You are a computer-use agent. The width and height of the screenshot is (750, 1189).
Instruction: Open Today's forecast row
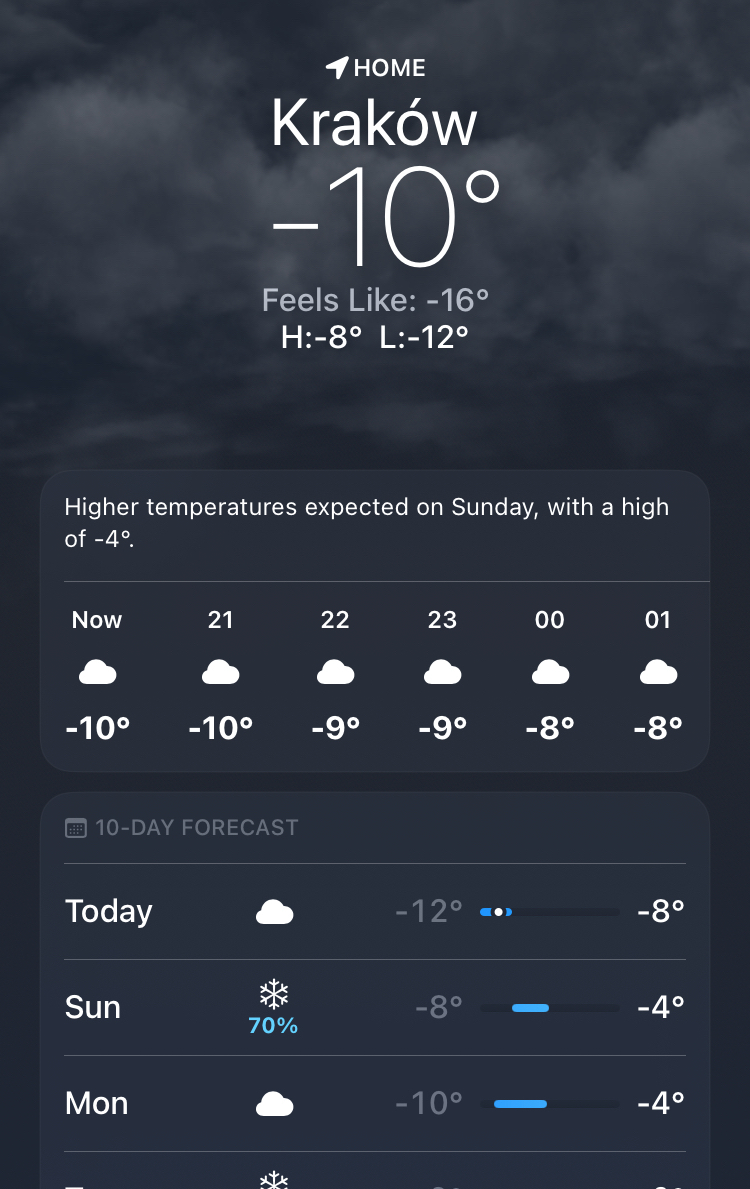(374, 911)
